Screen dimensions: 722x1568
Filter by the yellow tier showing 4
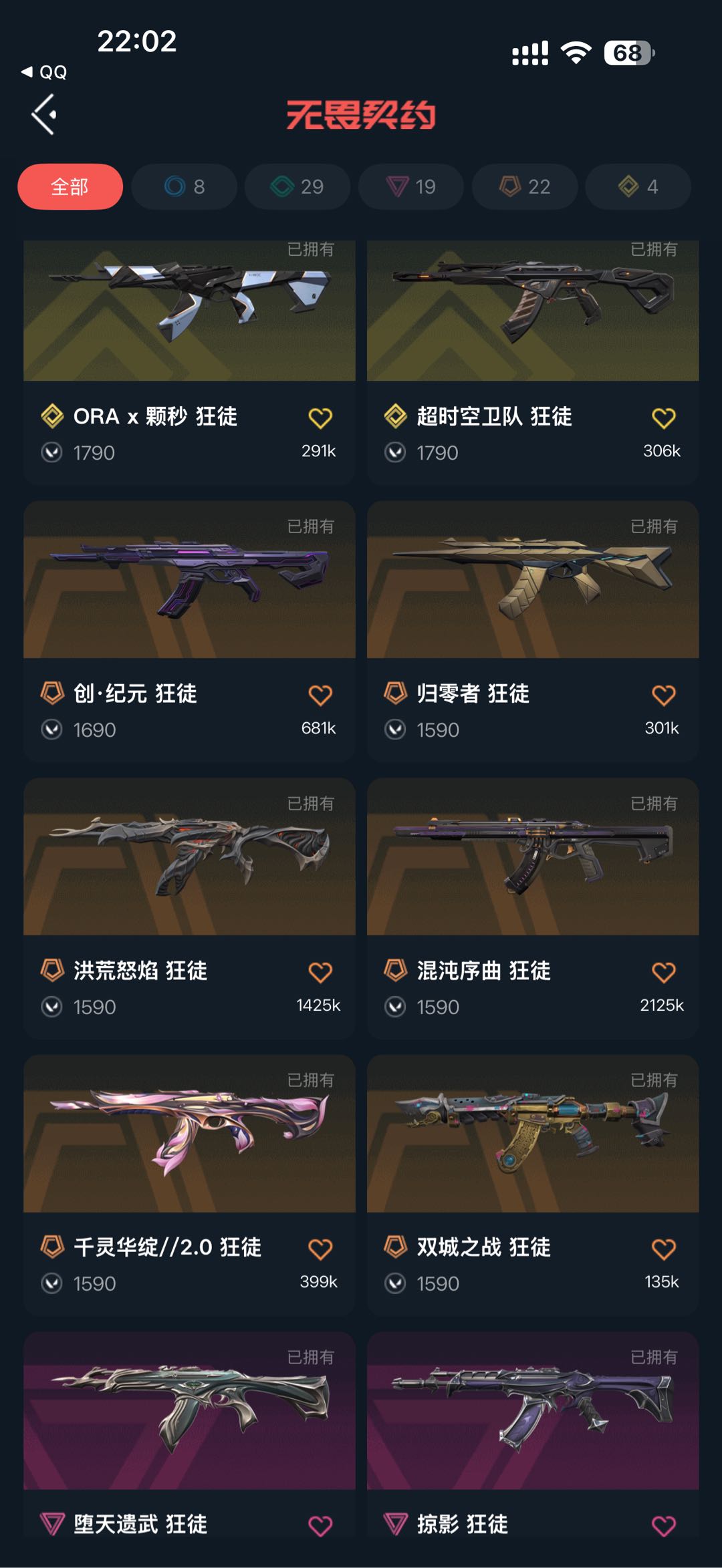[x=638, y=186]
